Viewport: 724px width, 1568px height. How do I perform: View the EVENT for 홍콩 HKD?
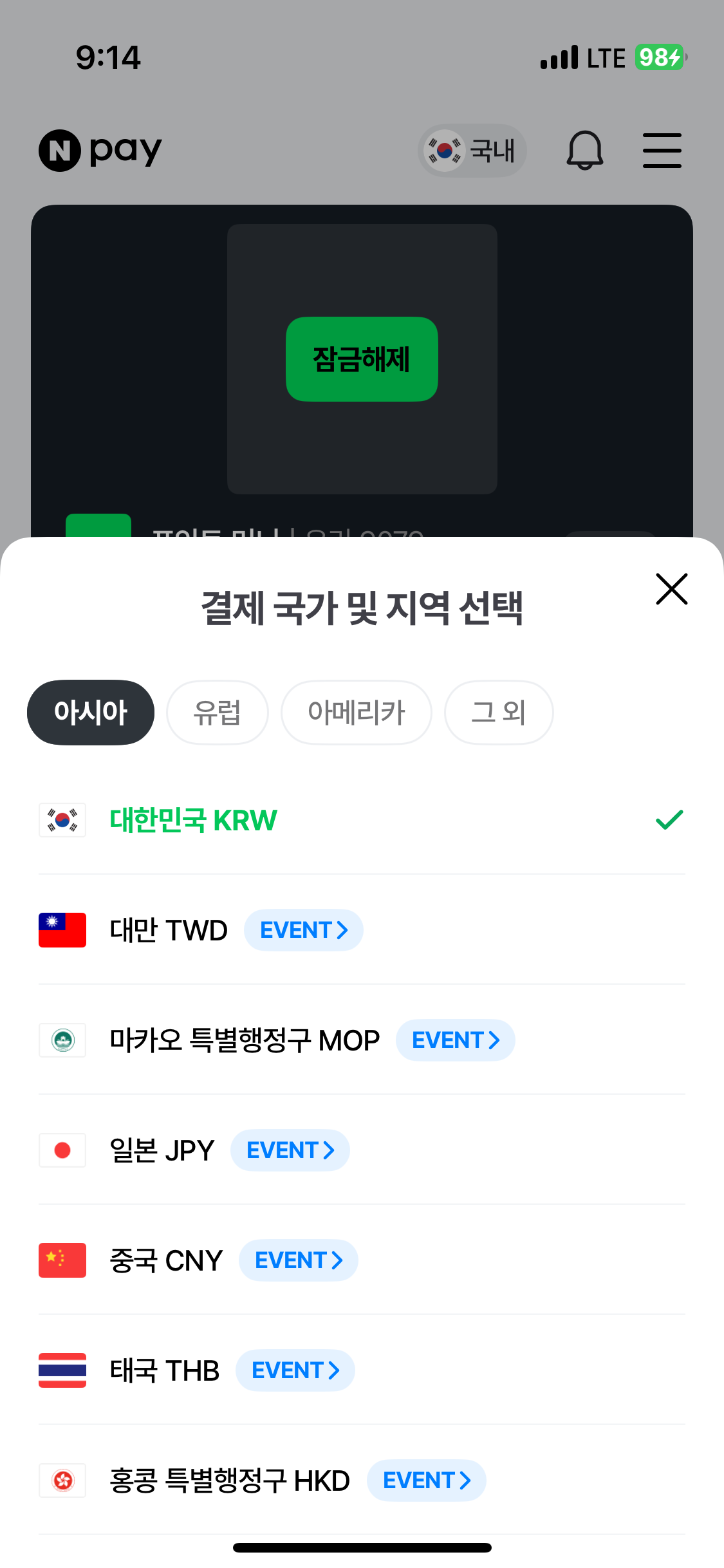[x=427, y=1481]
